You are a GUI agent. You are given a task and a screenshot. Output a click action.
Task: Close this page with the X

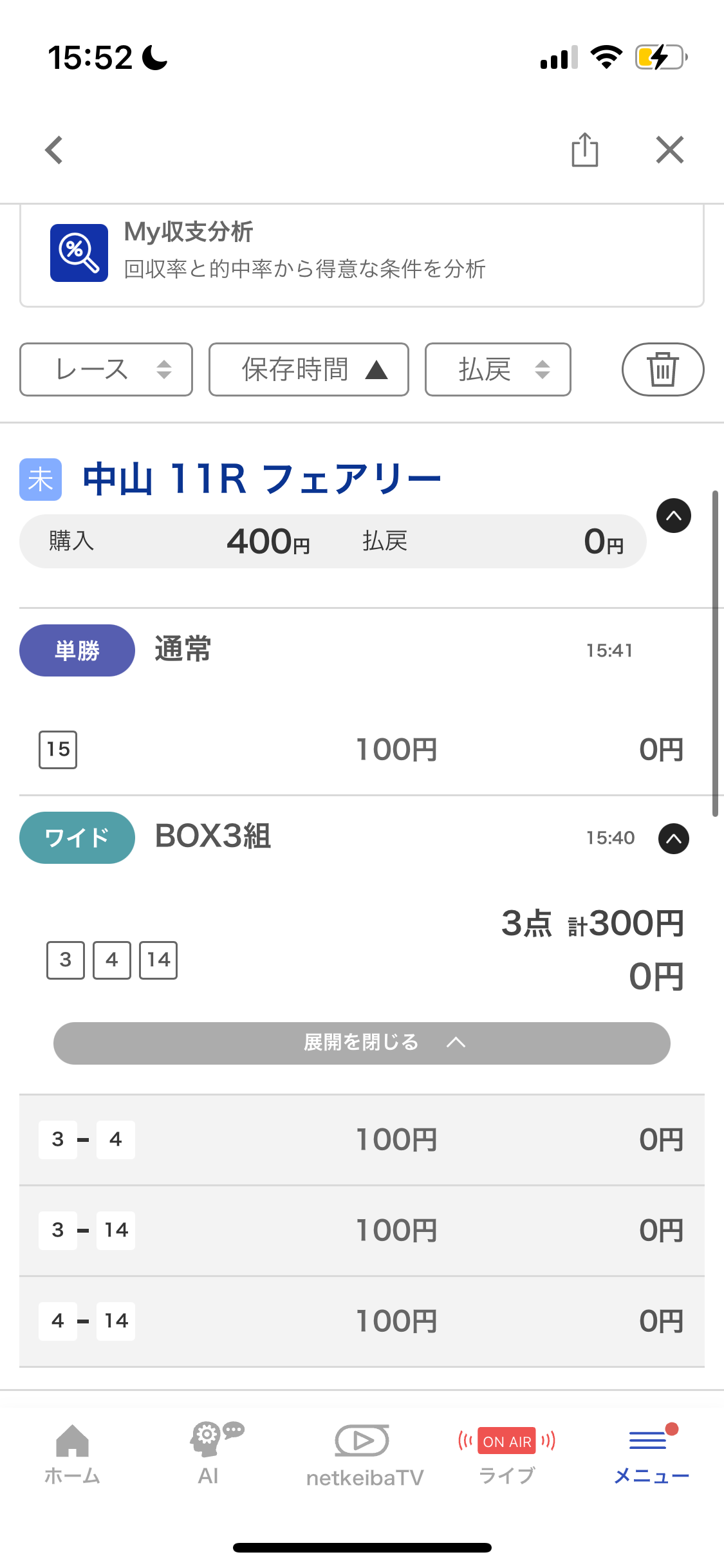coord(669,150)
